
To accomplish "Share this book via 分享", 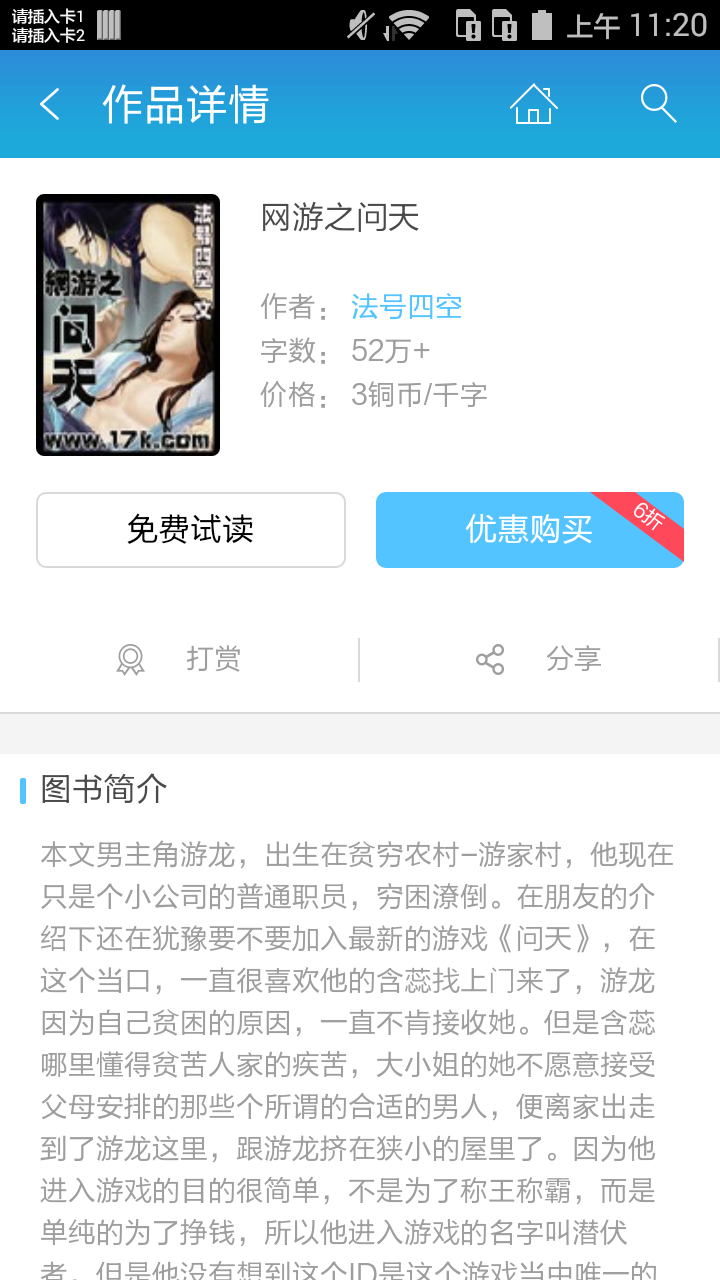I will (x=540, y=660).
